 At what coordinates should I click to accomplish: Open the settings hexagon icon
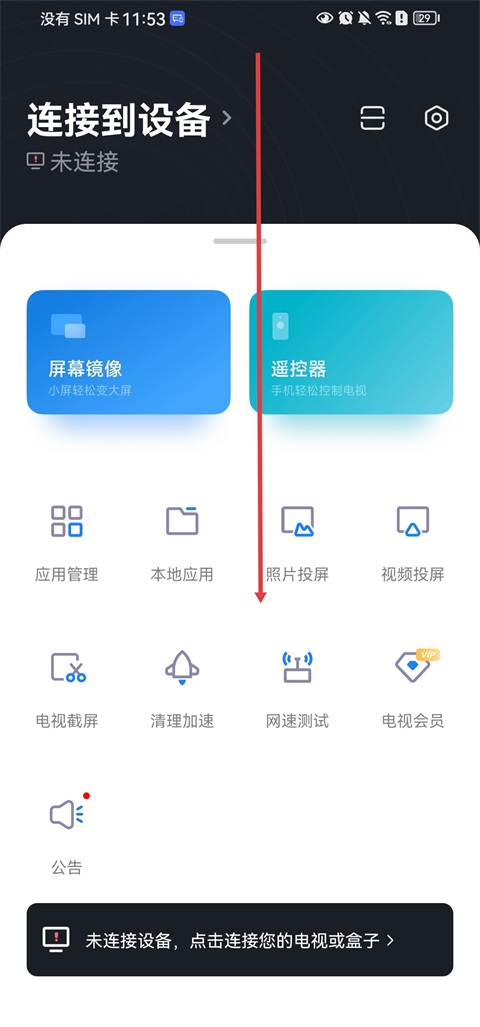[436, 118]
